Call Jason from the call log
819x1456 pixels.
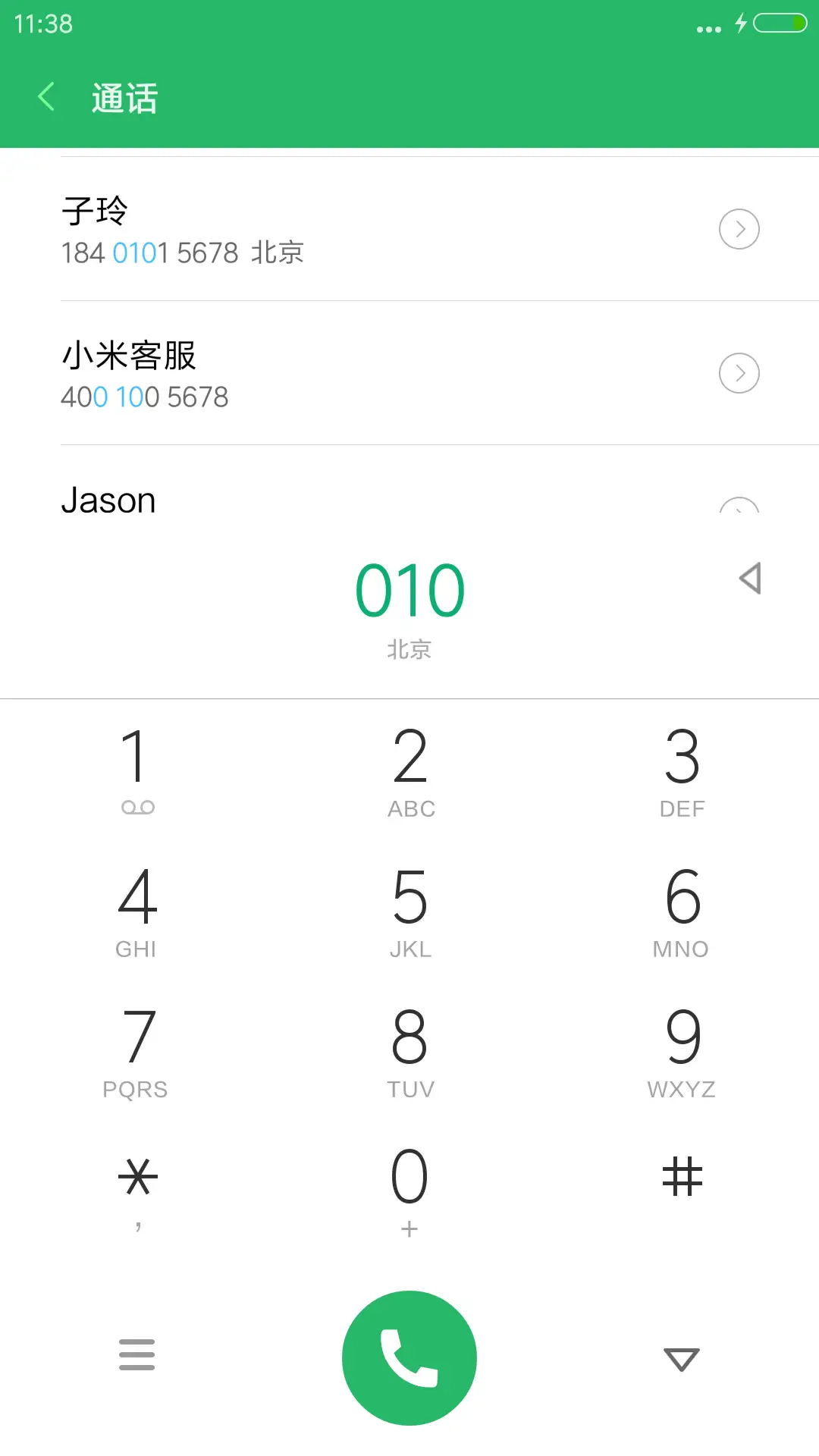click(108, 499)
